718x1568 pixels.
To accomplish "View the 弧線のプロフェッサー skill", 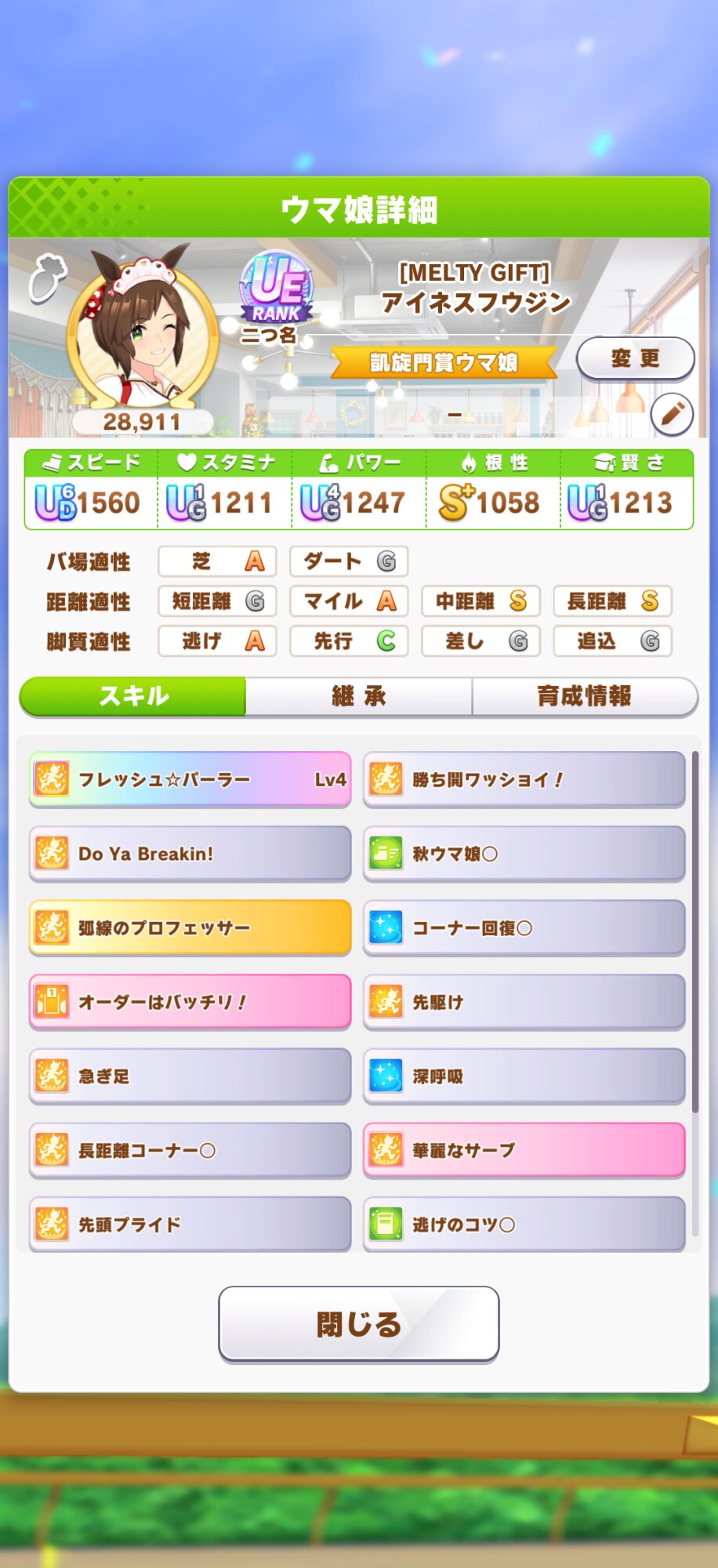I will click(x=190, y=927).
